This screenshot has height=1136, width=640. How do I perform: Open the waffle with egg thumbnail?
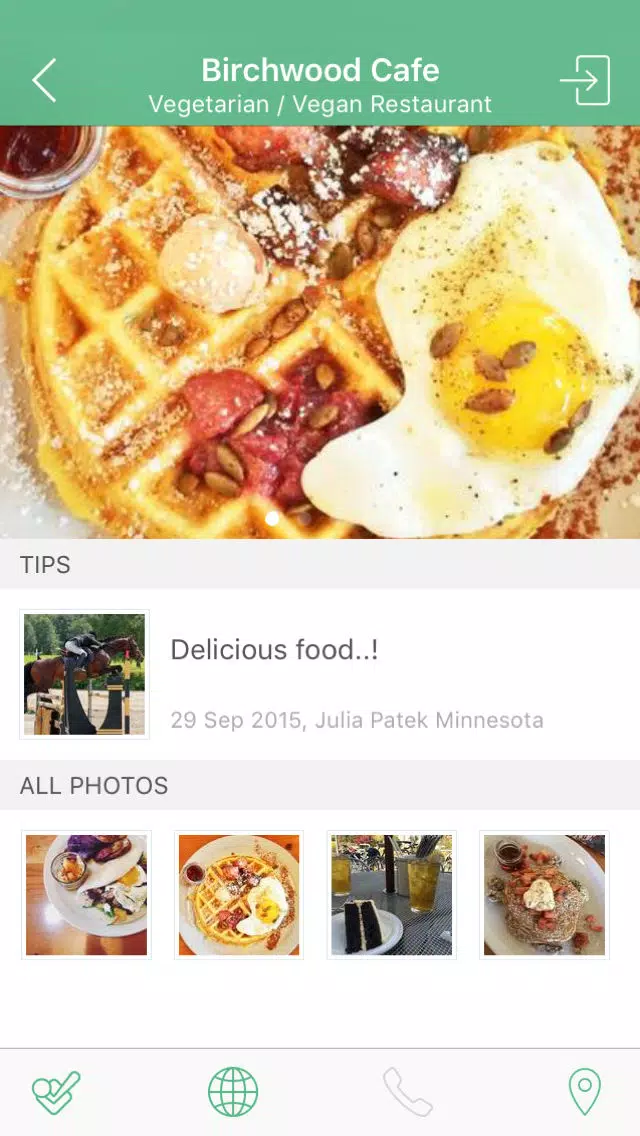[x=239, y=895]
